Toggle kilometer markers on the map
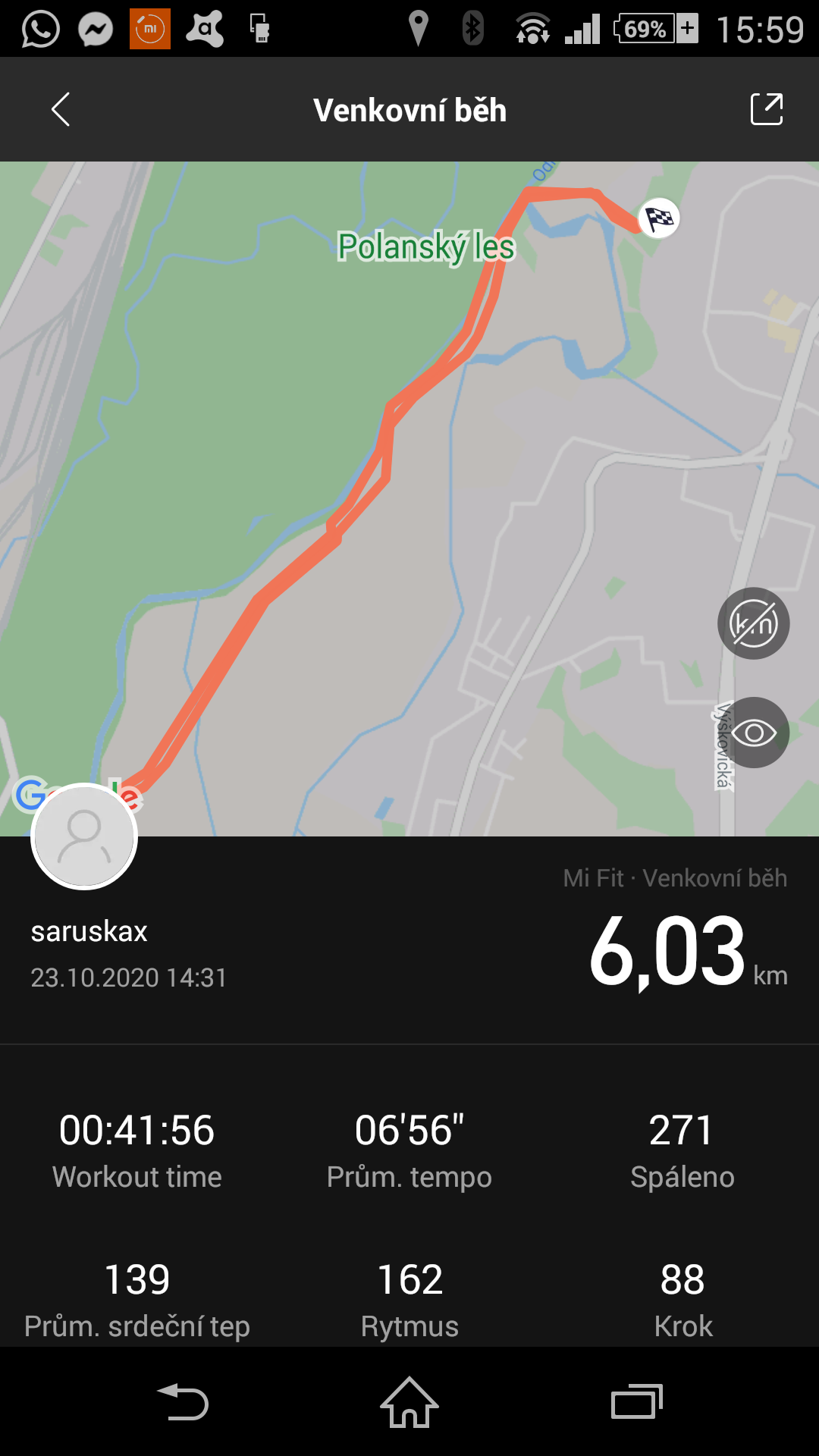Image resolution: width=819 pixels, height=1456 pixels. [753, 623]
